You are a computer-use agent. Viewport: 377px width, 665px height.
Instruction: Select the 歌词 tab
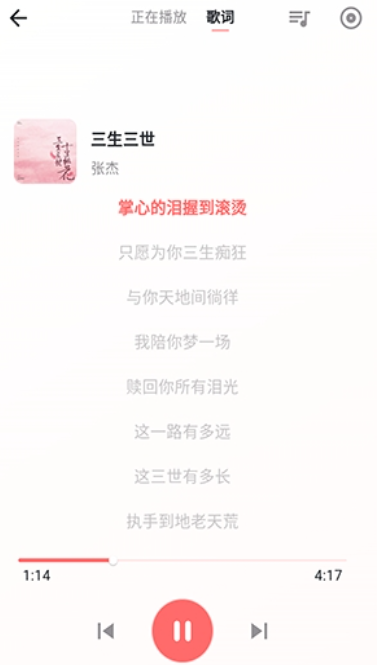click(x=220, y=17)
